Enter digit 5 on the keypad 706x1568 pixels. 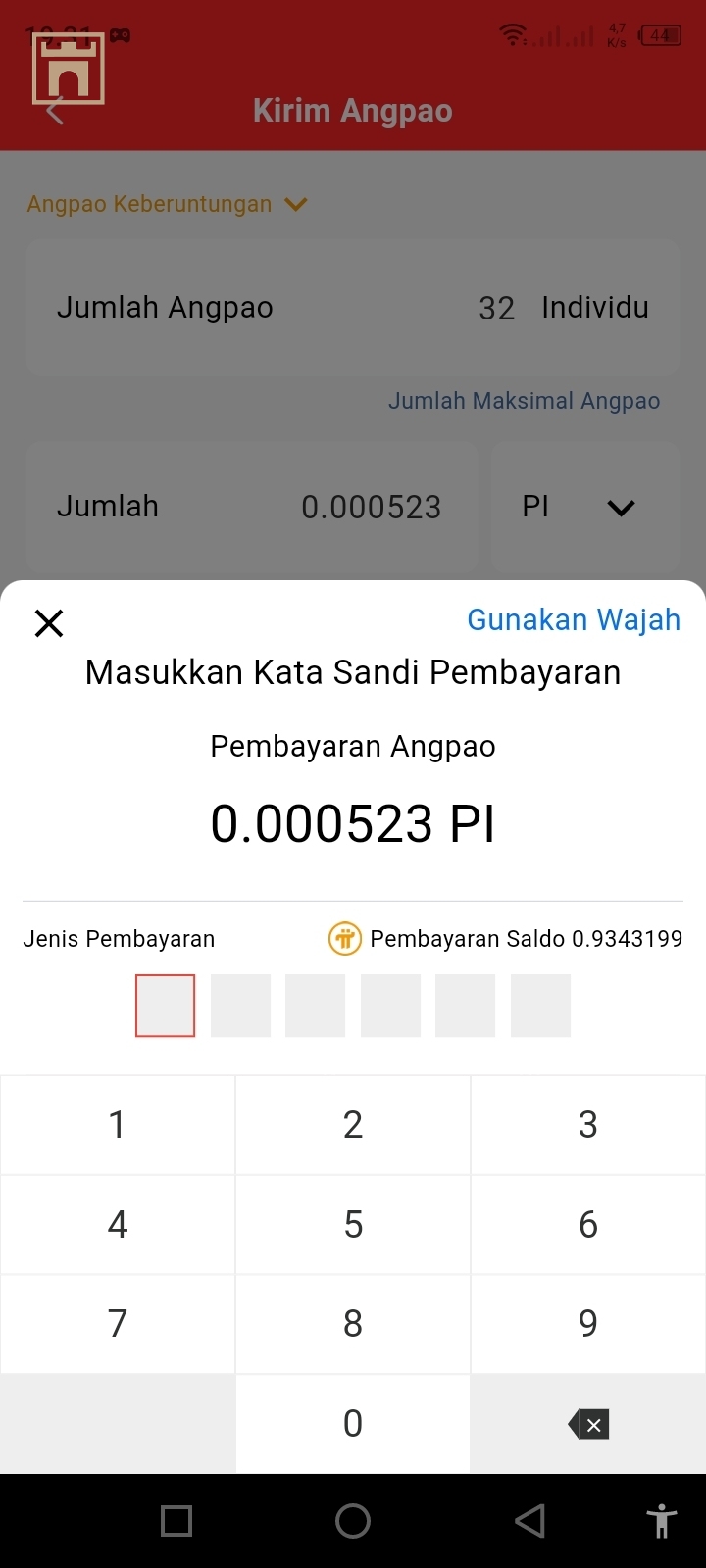coord(353,1225)
